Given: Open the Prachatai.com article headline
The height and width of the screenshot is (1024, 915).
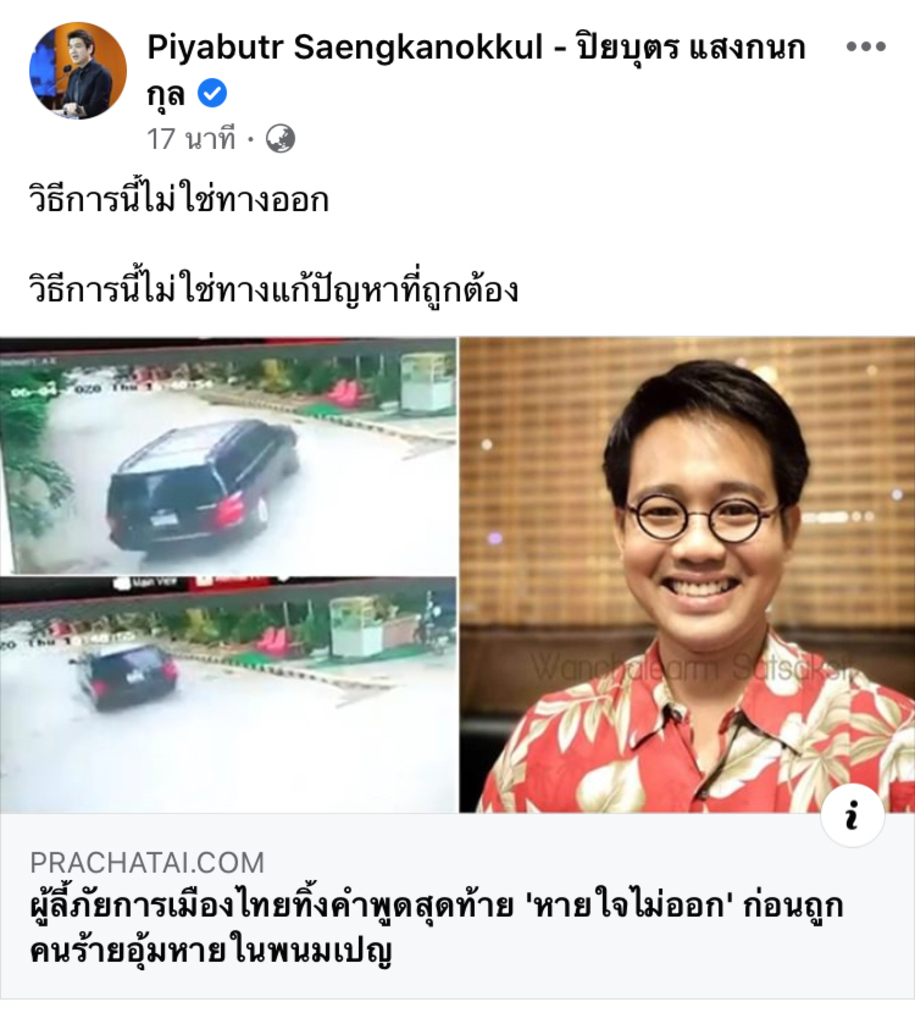Looking at the screenshot, I should [435, 927].
